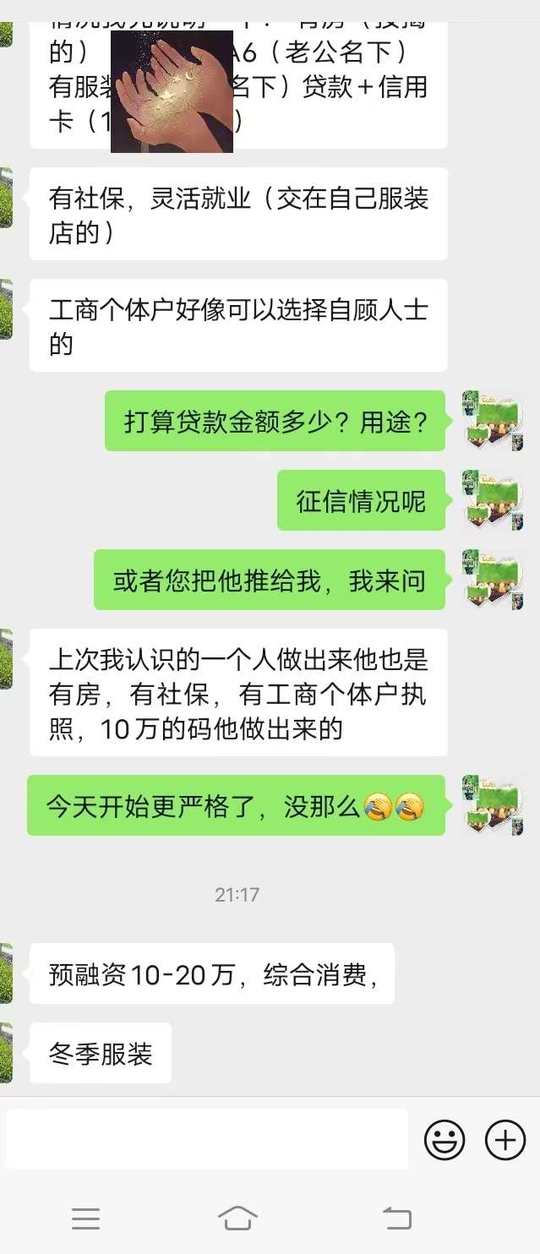Tap the message input field
This screenshot has height=1254, width=540.
click(x=206, y=1139)
